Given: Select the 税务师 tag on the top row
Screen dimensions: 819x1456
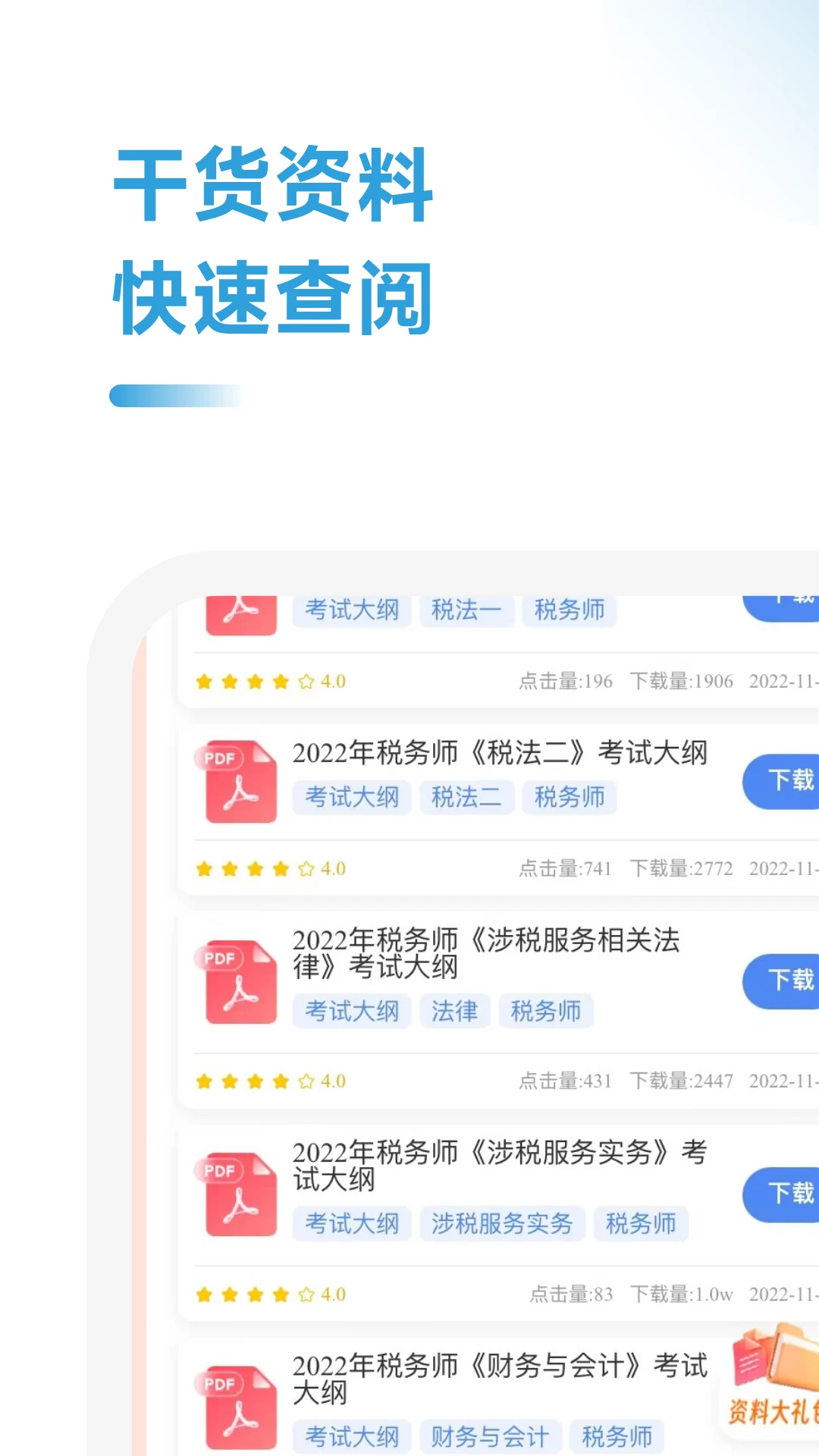Looking at the screenshot, I should pos(570,610).
